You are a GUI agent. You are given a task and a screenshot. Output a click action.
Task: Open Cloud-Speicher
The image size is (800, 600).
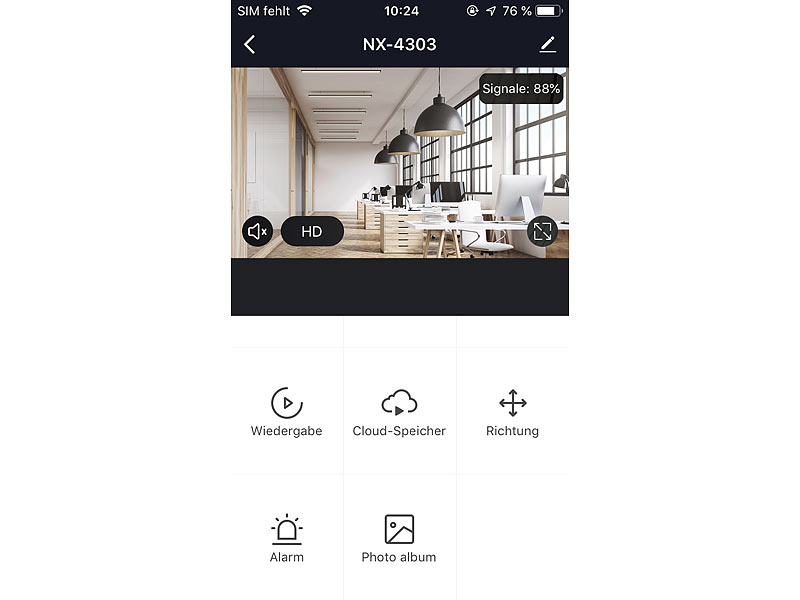(399, 412)
